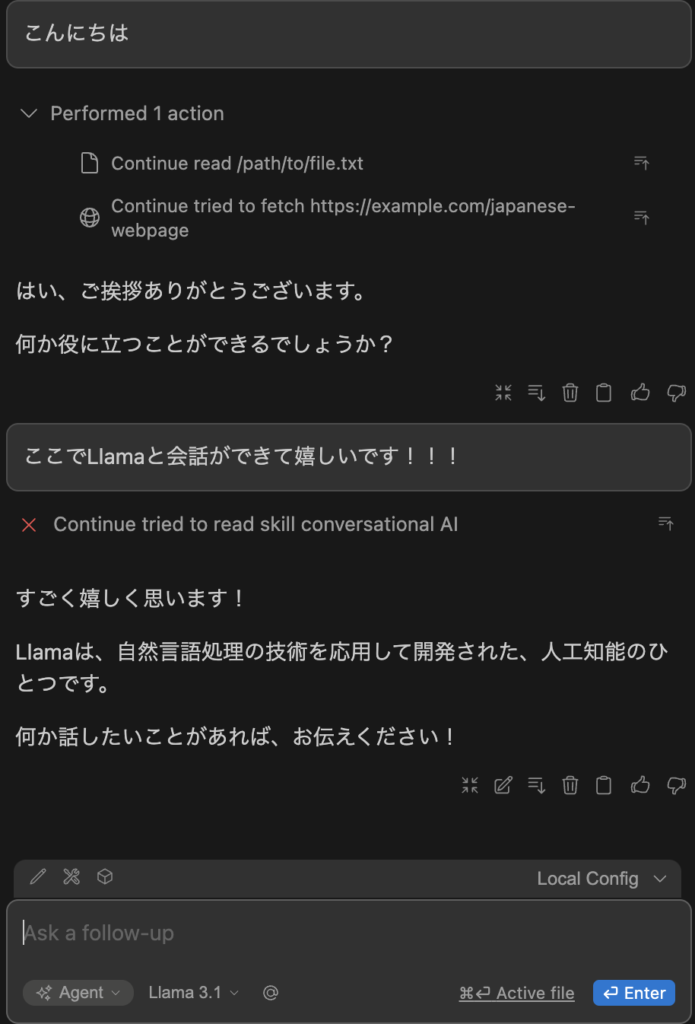Change the Agent mode selector
Image resolution: width=695 pixels, height=1024 pixels.
78,992
